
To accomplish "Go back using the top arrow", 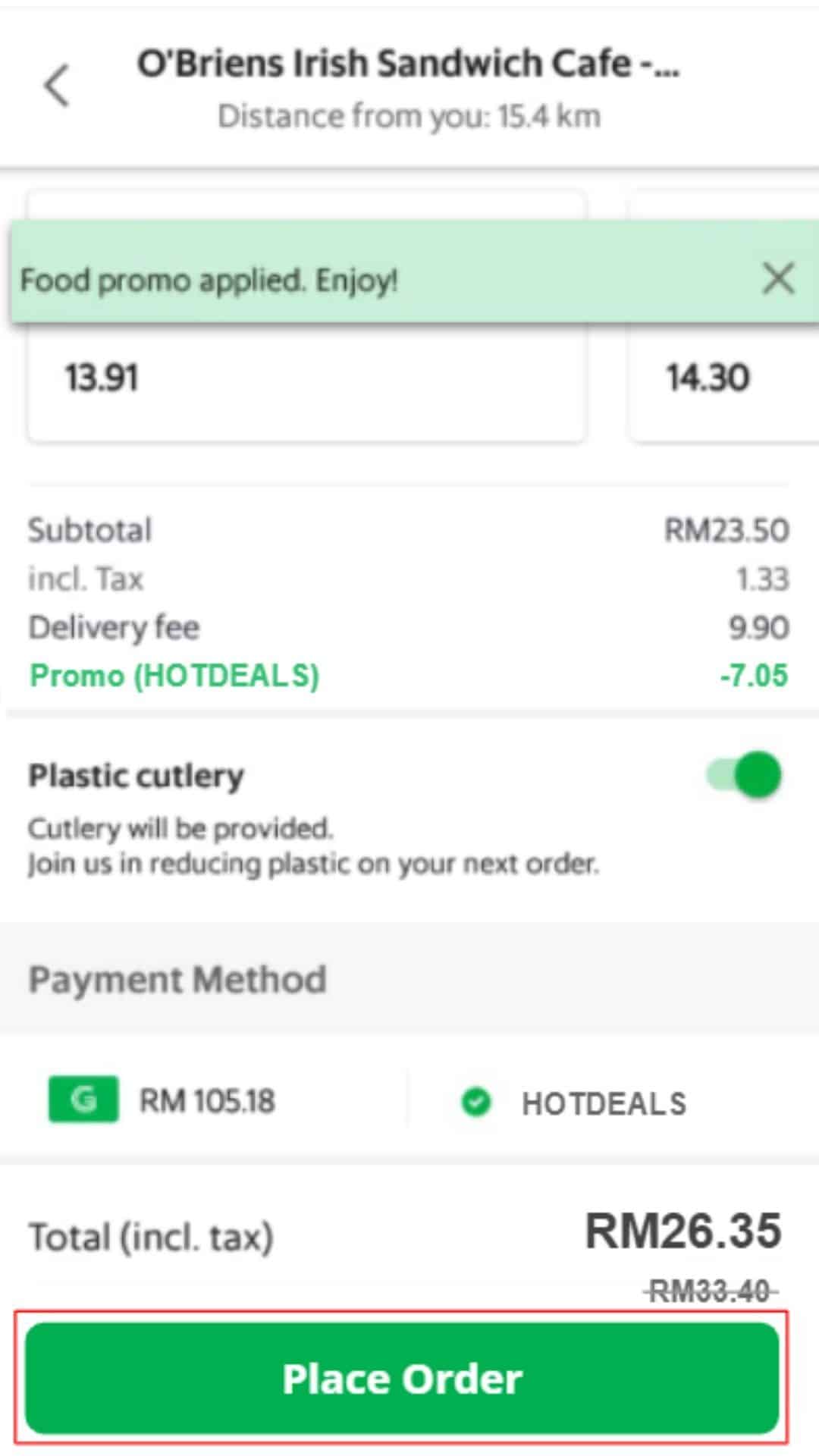I will click(x=57, y=86).
